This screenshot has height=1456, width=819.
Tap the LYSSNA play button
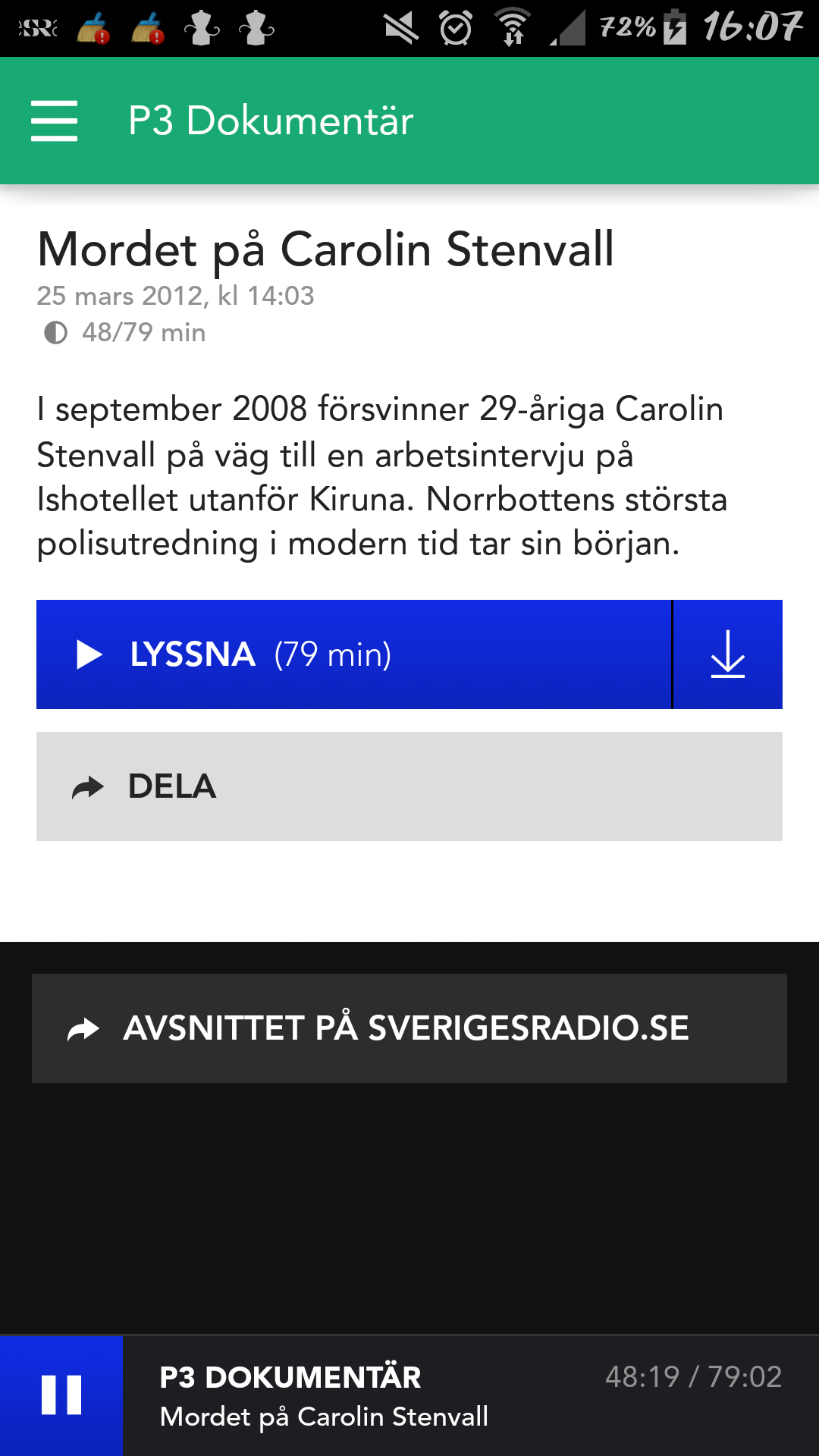(353, 654)
